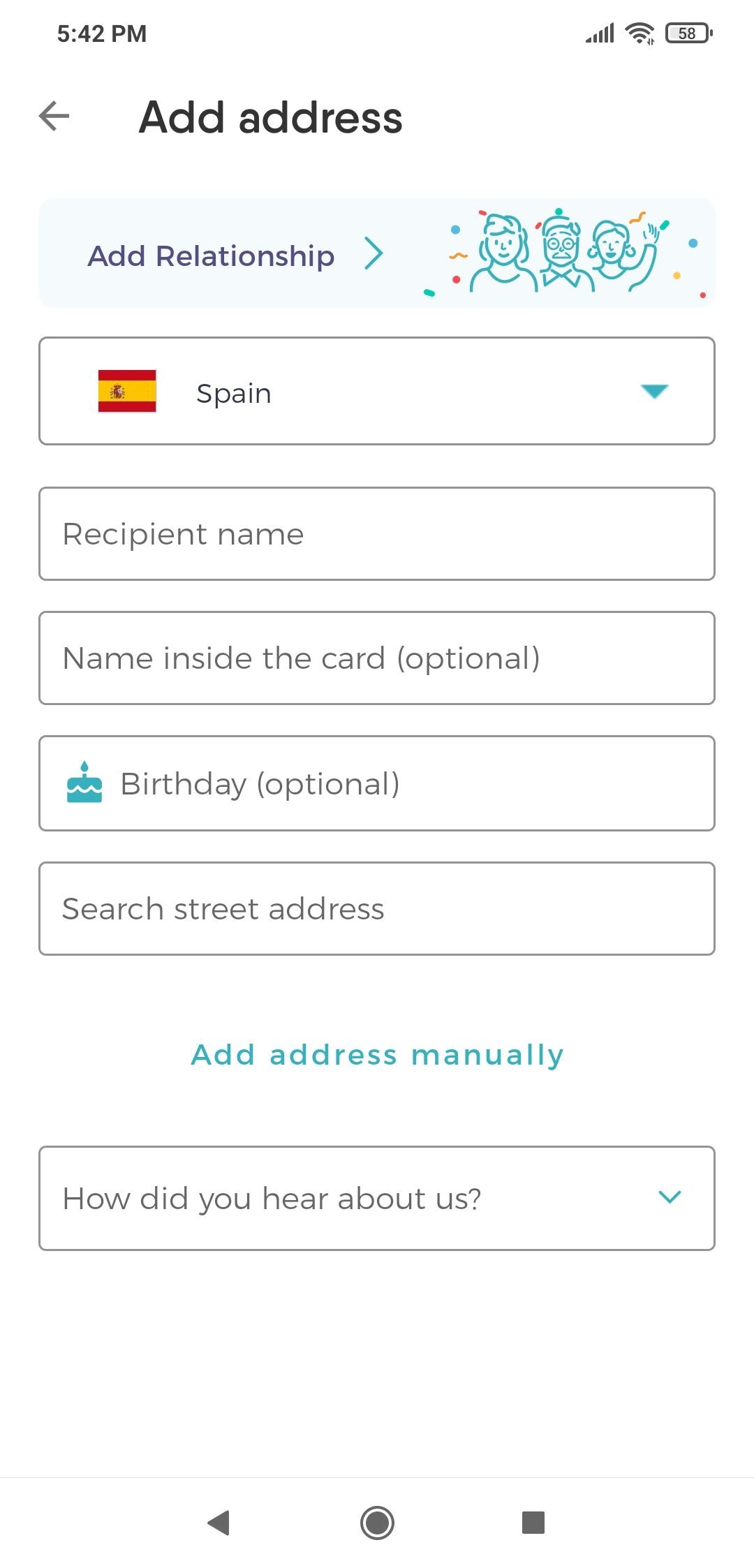The height and width of the screenshot is (1568, 754).
Task: Focus the Recipient name field
Action: click(x=377, y=534)
